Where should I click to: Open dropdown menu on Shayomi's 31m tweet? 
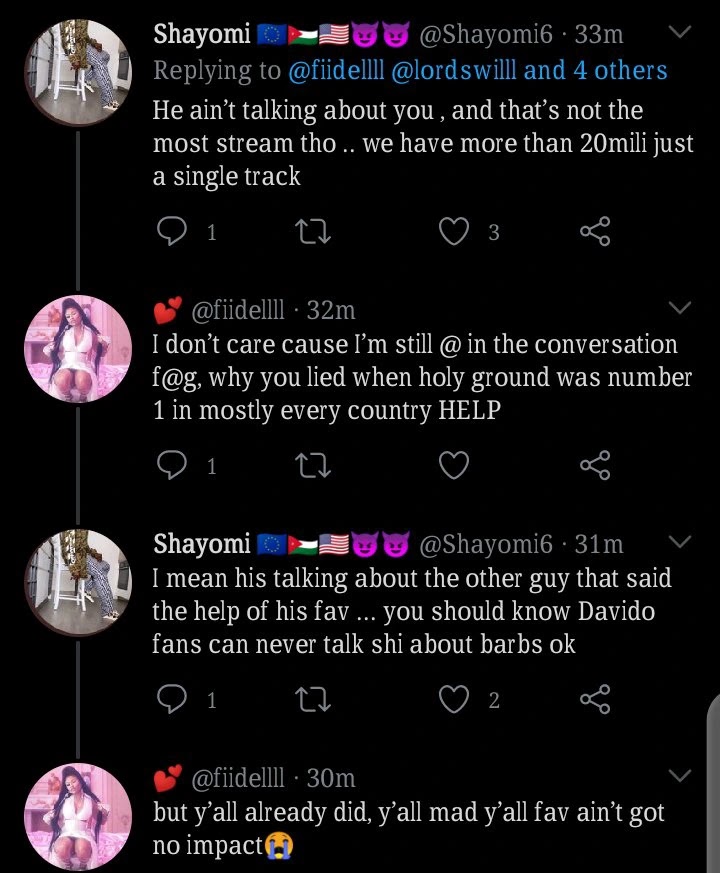(x=679, y=542)
